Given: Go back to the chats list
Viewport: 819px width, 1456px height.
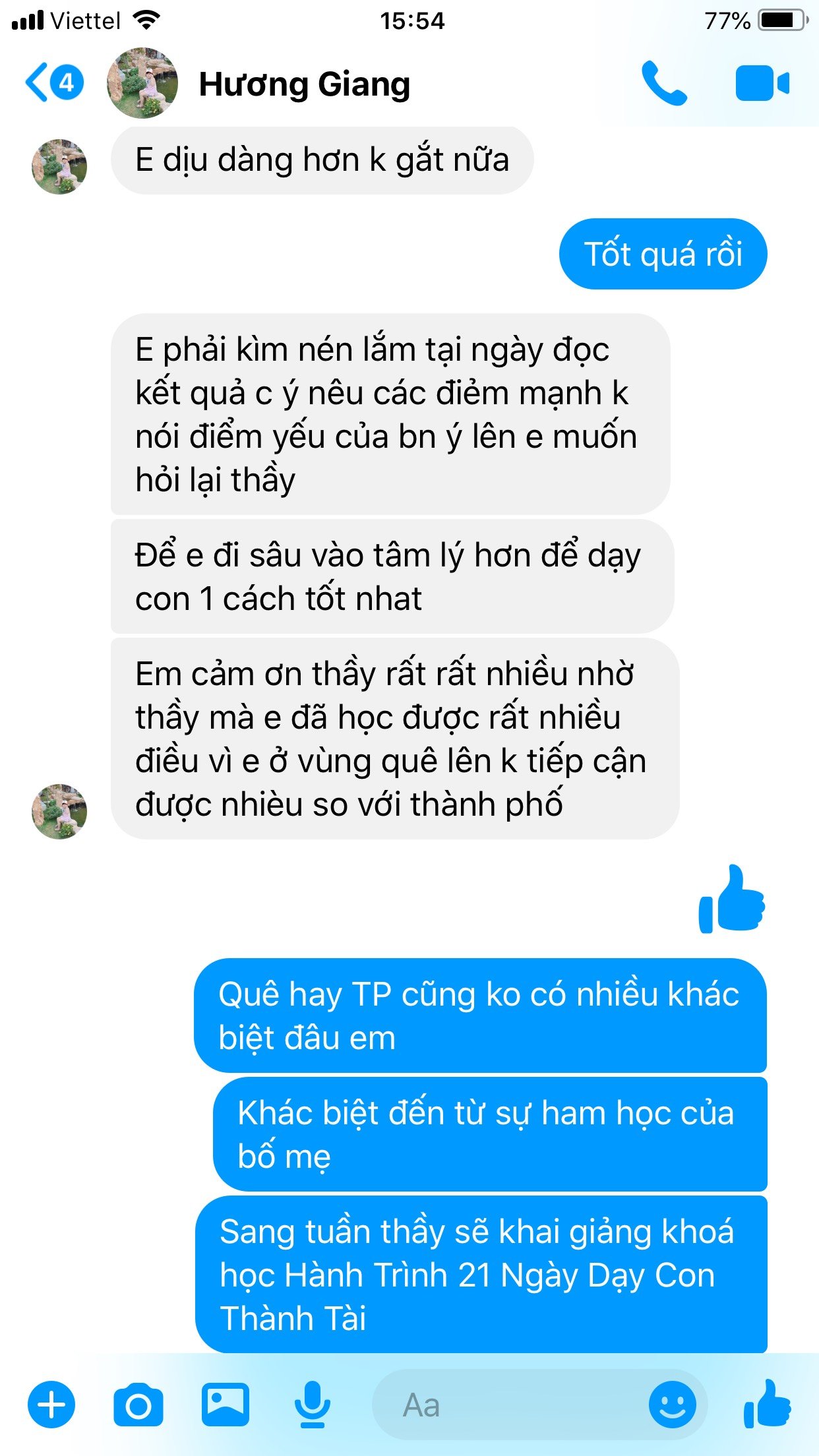Looking at the screenshot, I should tap(54, 83).
